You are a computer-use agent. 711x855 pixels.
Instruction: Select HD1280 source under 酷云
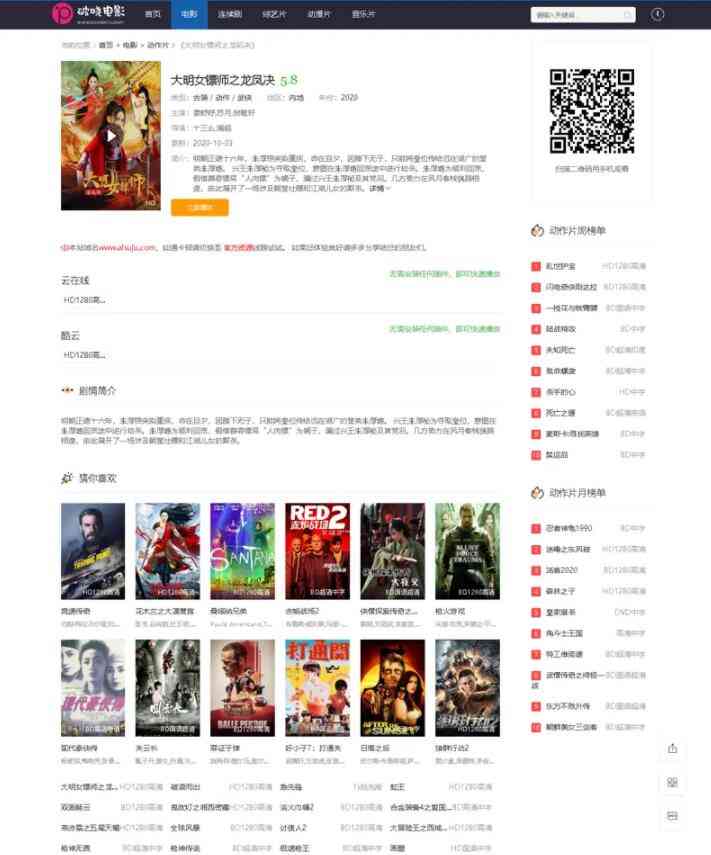pyautogui.click(x=84, y=354)
